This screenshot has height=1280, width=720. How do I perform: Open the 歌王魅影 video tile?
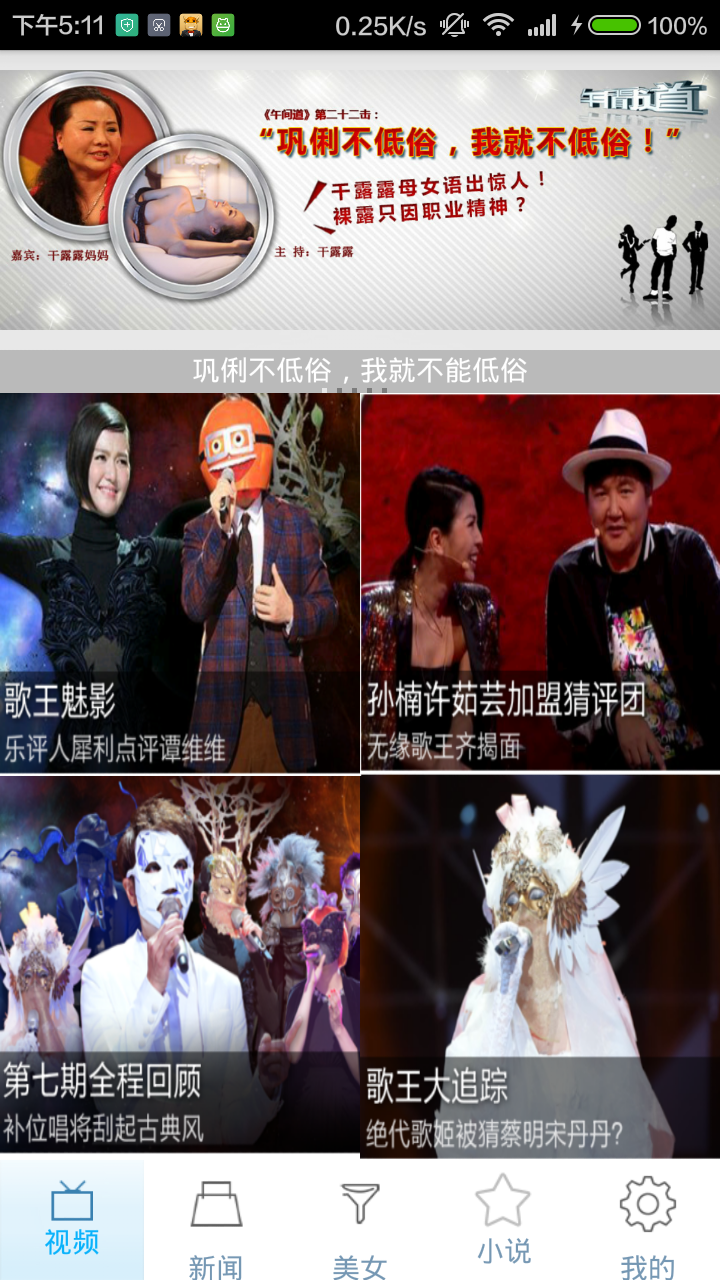[x=180, y=582]
